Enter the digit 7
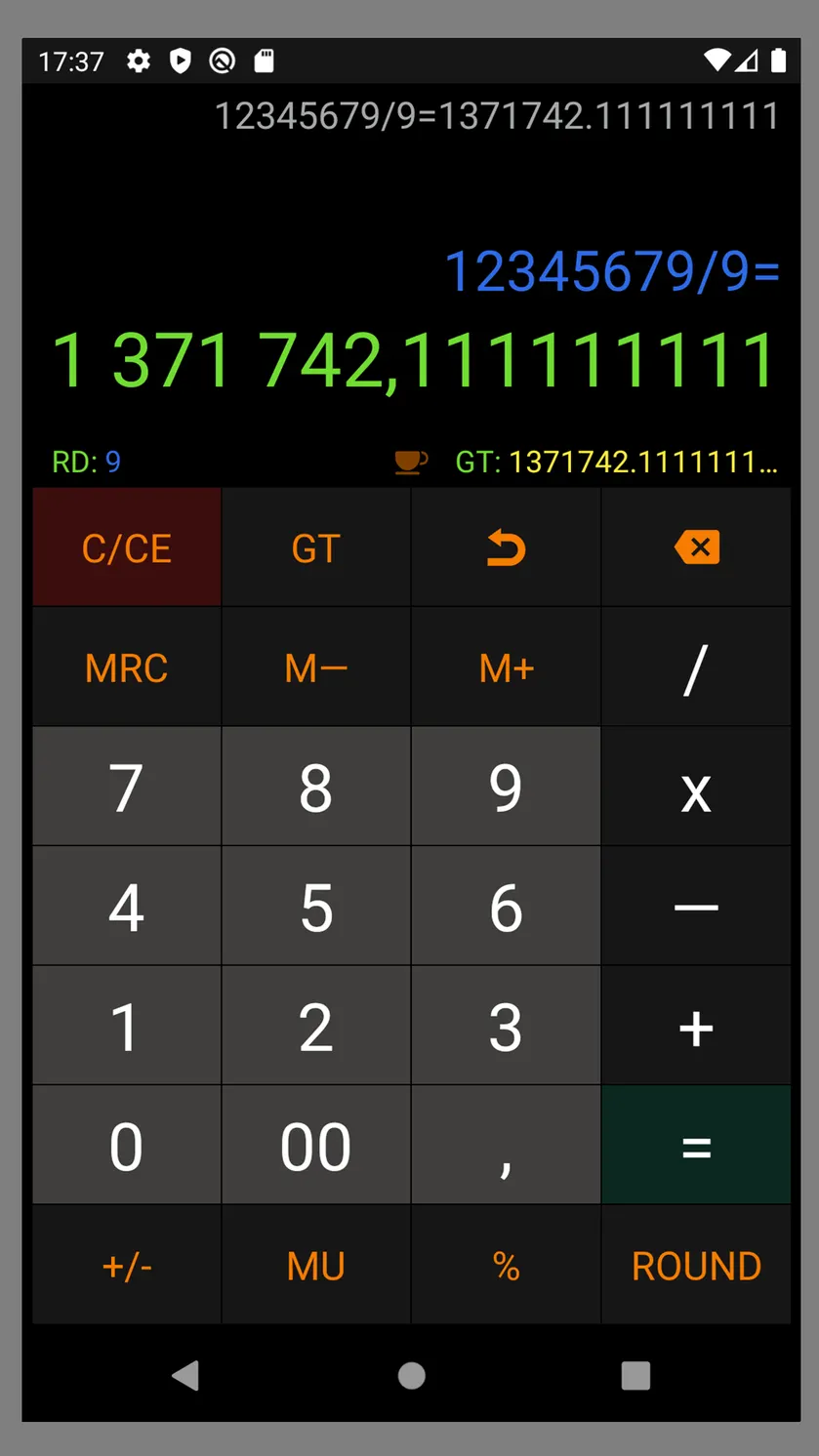 coord(127,787)
